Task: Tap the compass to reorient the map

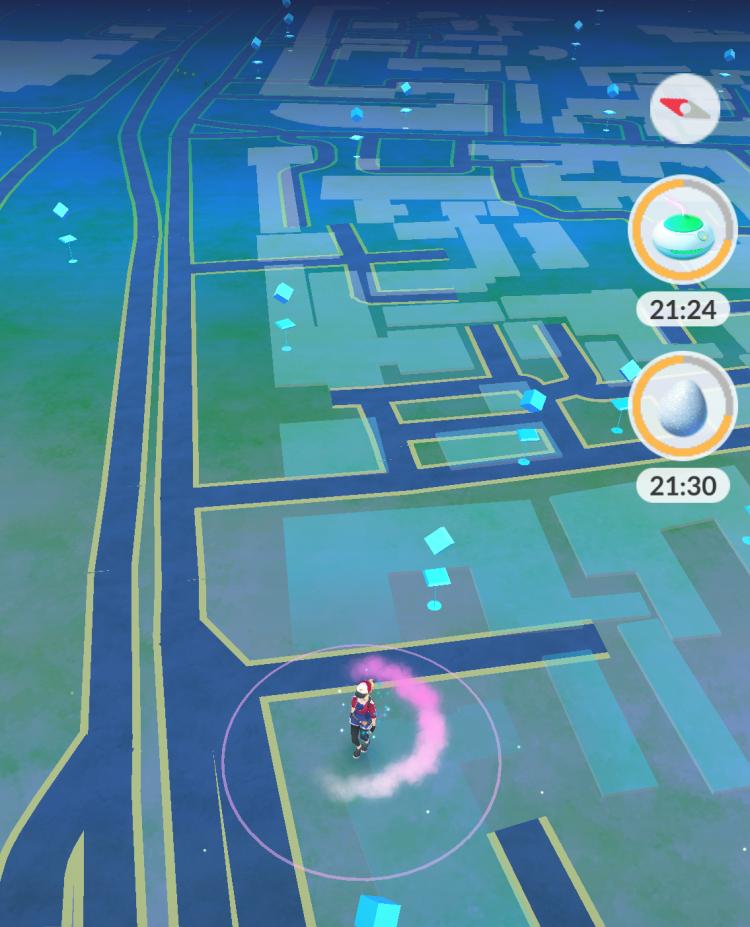Action: pyautogui.click(x=684, y=108)
